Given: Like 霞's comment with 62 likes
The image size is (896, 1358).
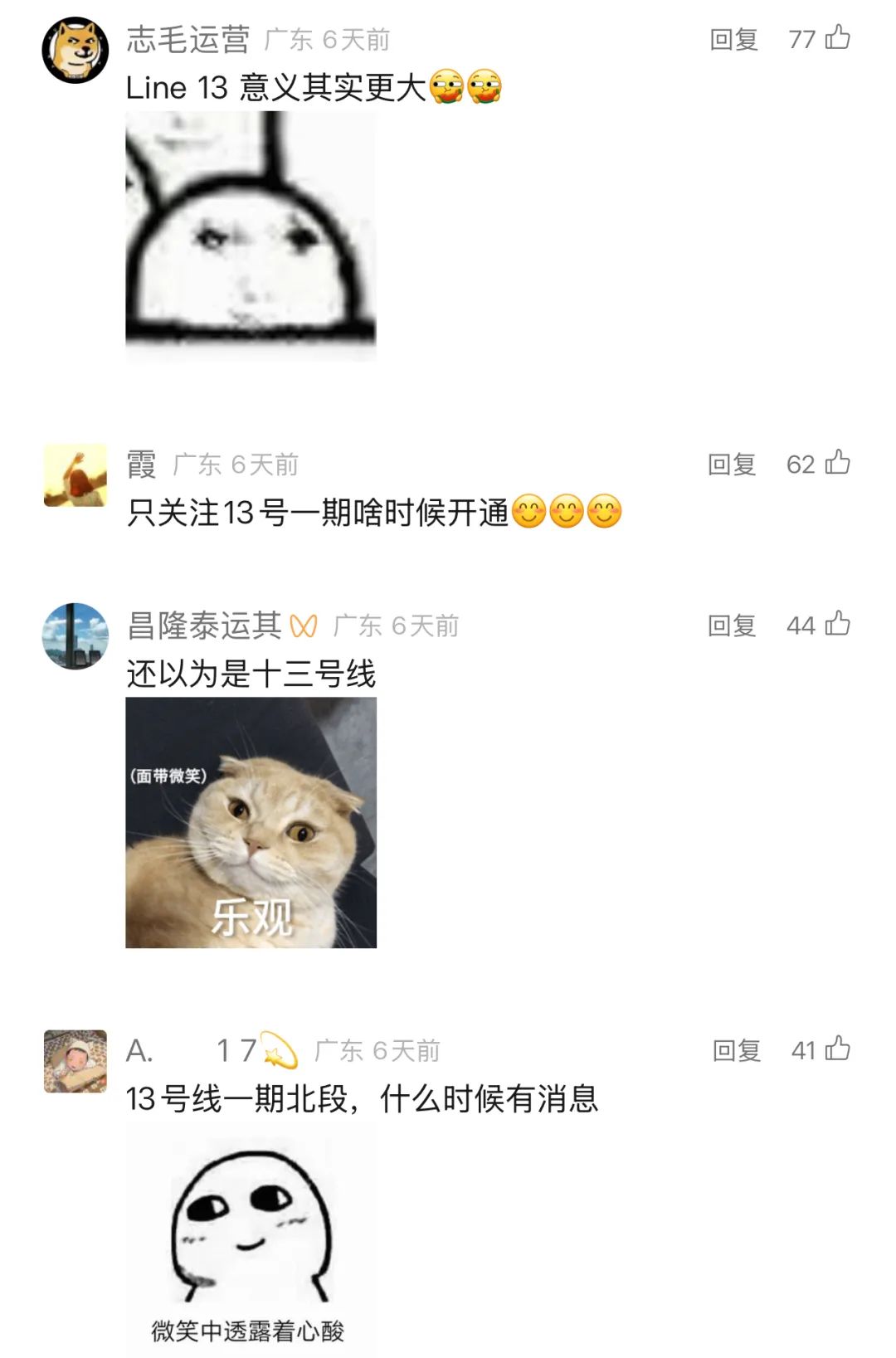Looking at the screenshot, I should (837, 463).
